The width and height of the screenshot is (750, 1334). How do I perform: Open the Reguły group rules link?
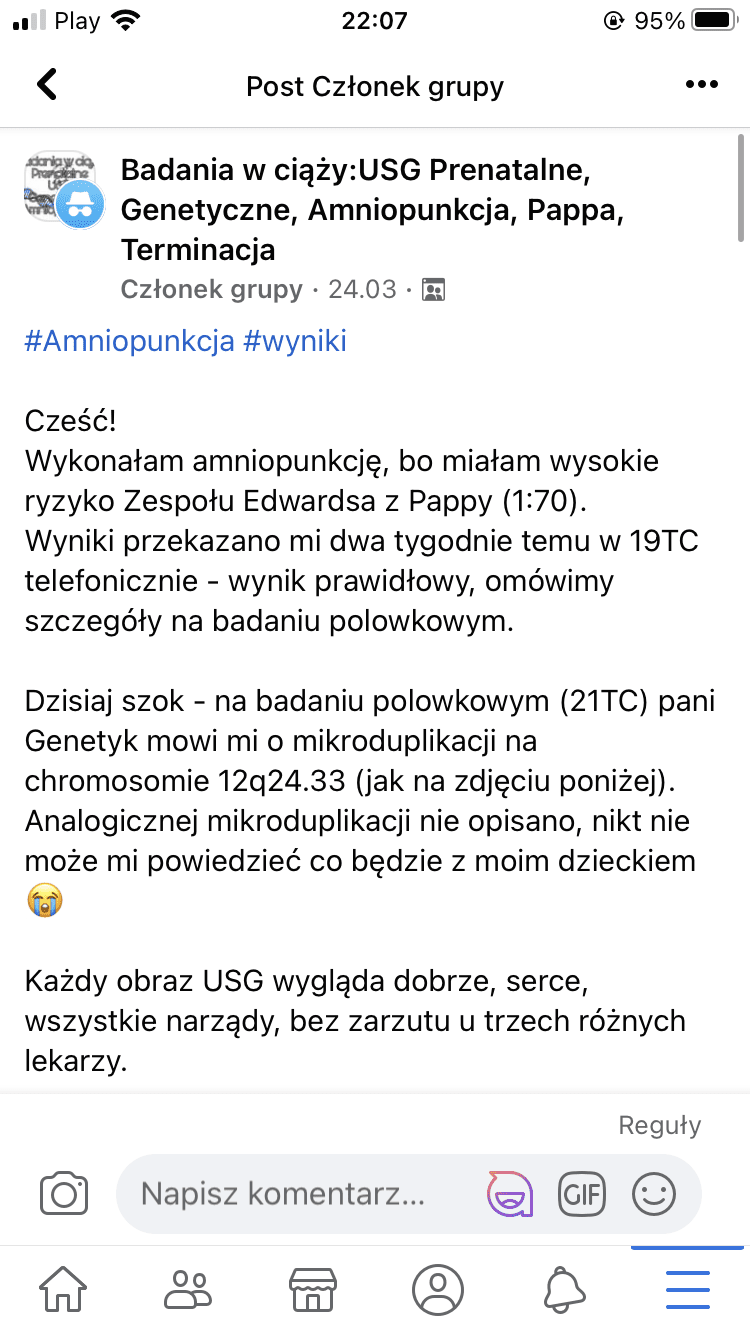[x=660, y=1125]
